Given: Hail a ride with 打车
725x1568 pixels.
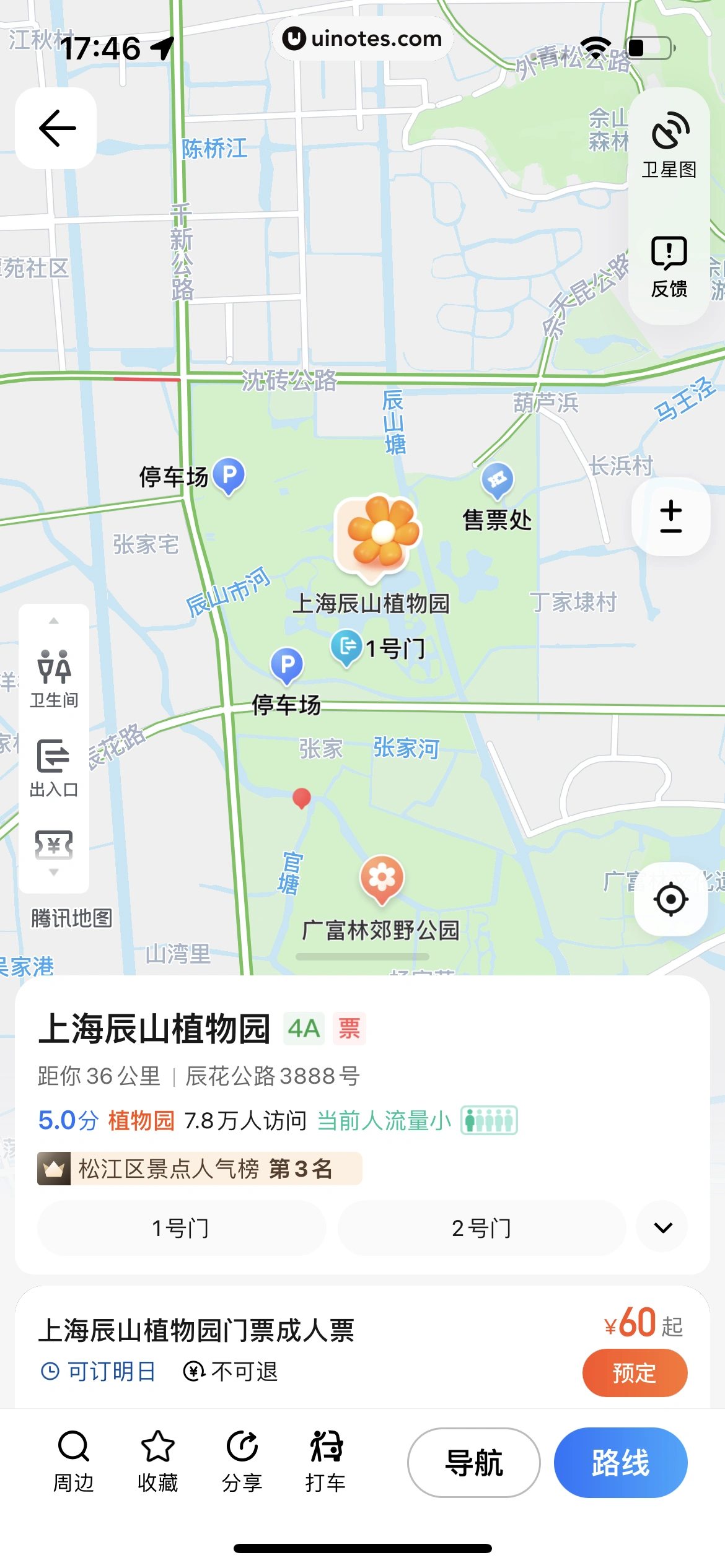Looking at the screenshot, I should click(x=325, y=1461).
